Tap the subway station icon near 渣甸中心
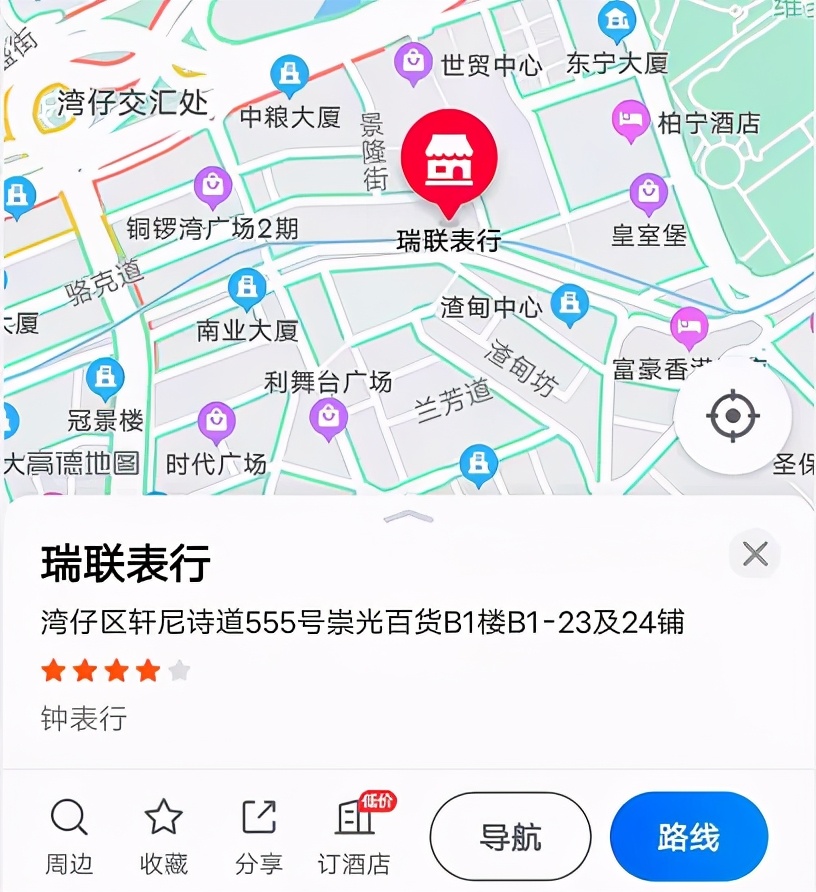Image resolution: width=816 pixels, height=892 pixels. click(x=571, y=301)
